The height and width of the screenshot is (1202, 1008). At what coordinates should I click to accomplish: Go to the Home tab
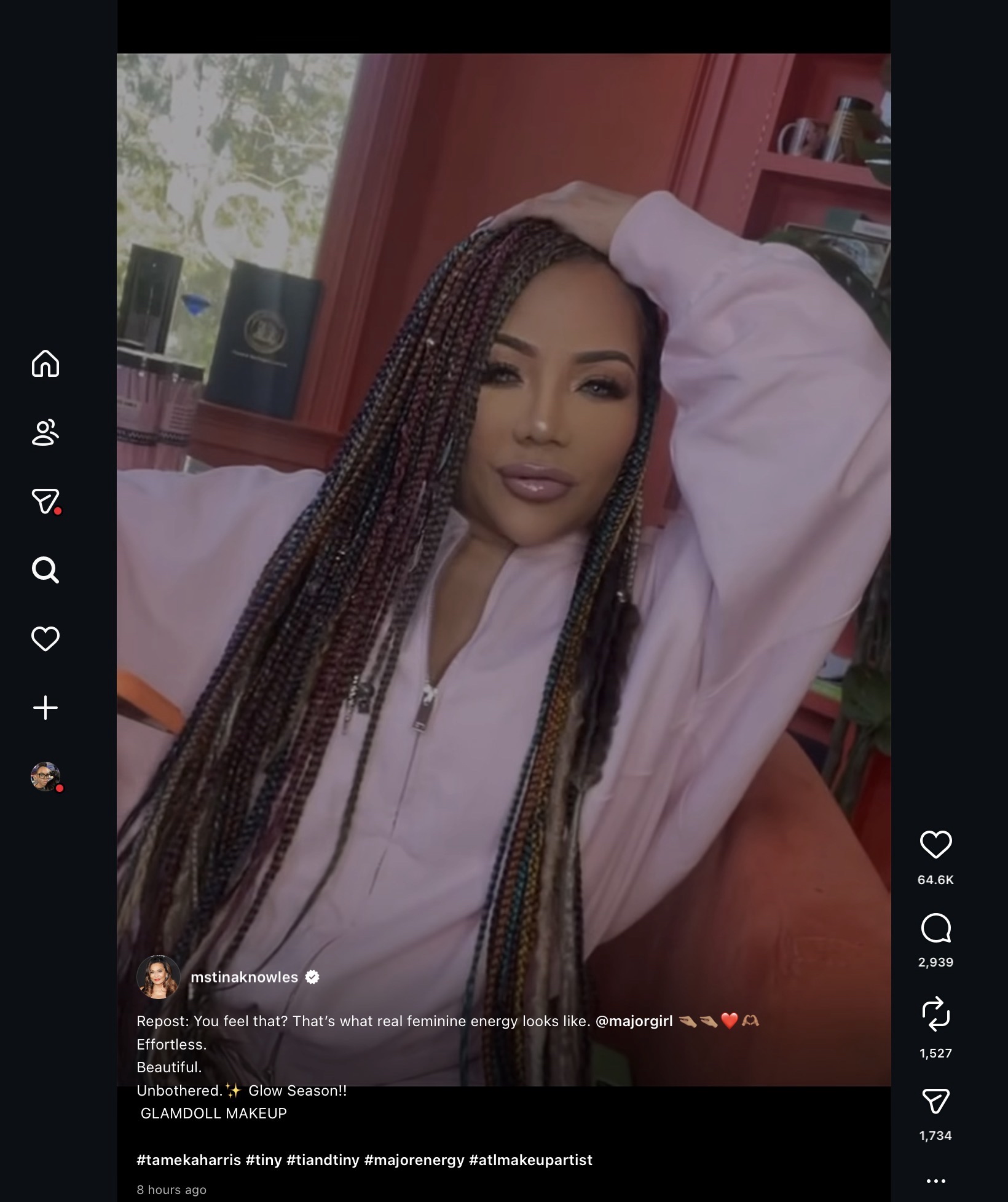45,363
